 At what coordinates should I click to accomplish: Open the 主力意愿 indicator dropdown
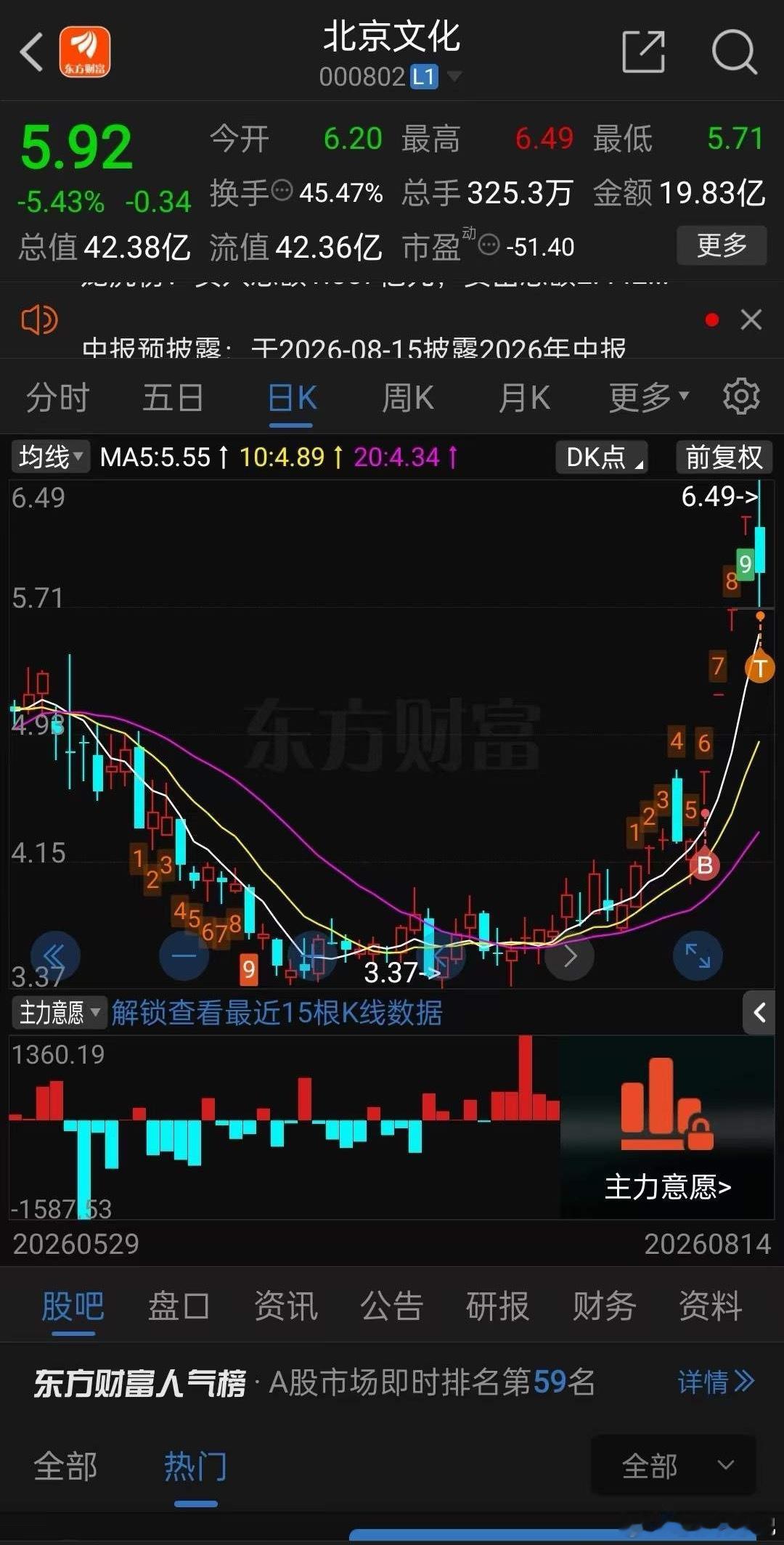coord(59,1012)
